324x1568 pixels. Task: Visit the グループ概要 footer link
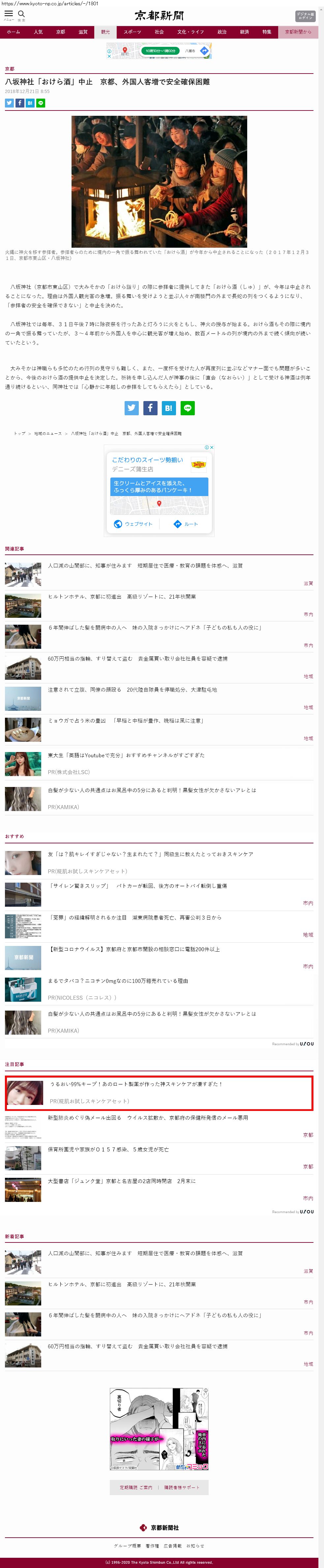(x=127, y=1546)
